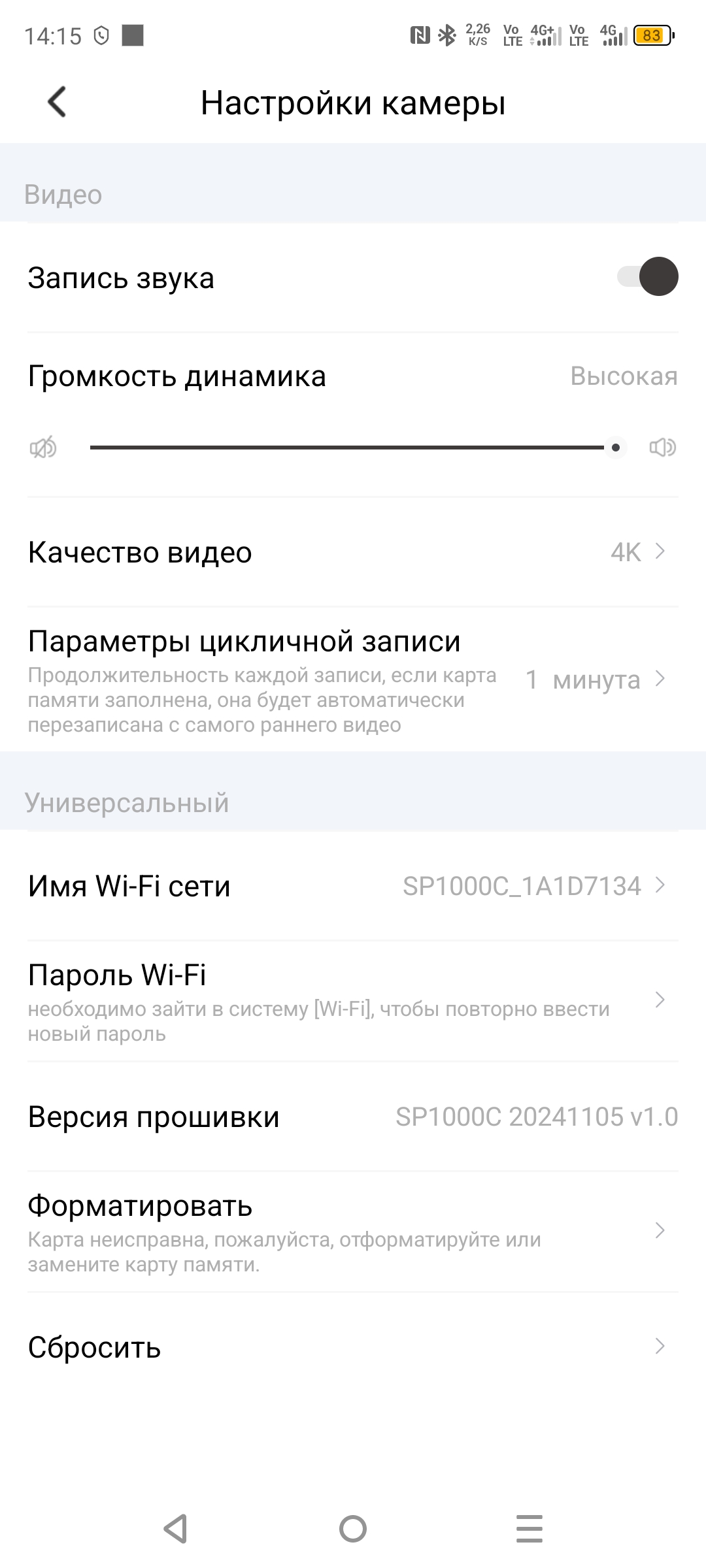706x1568 pixels.
Task: Tap the speaker volume slider track
Action: pyautogui.click(x=346, y=448)
